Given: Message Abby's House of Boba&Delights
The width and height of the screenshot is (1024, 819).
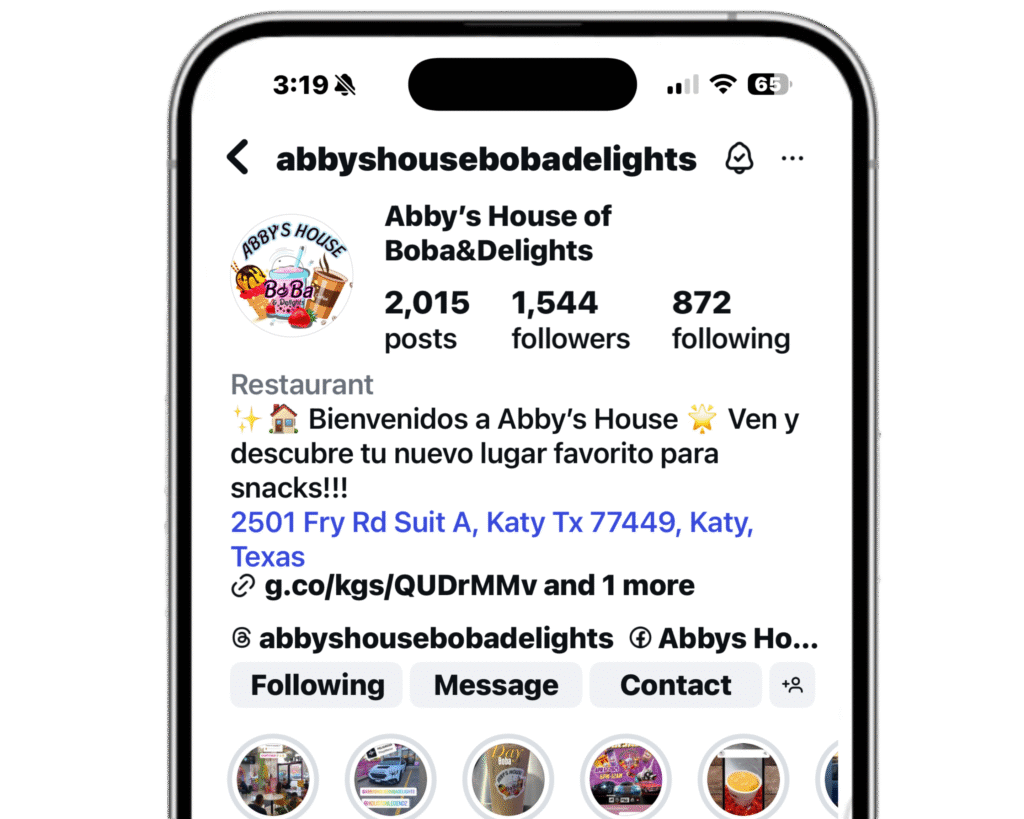Looking at the screenshot, I should pyautogui.click(x=496, y=685).
